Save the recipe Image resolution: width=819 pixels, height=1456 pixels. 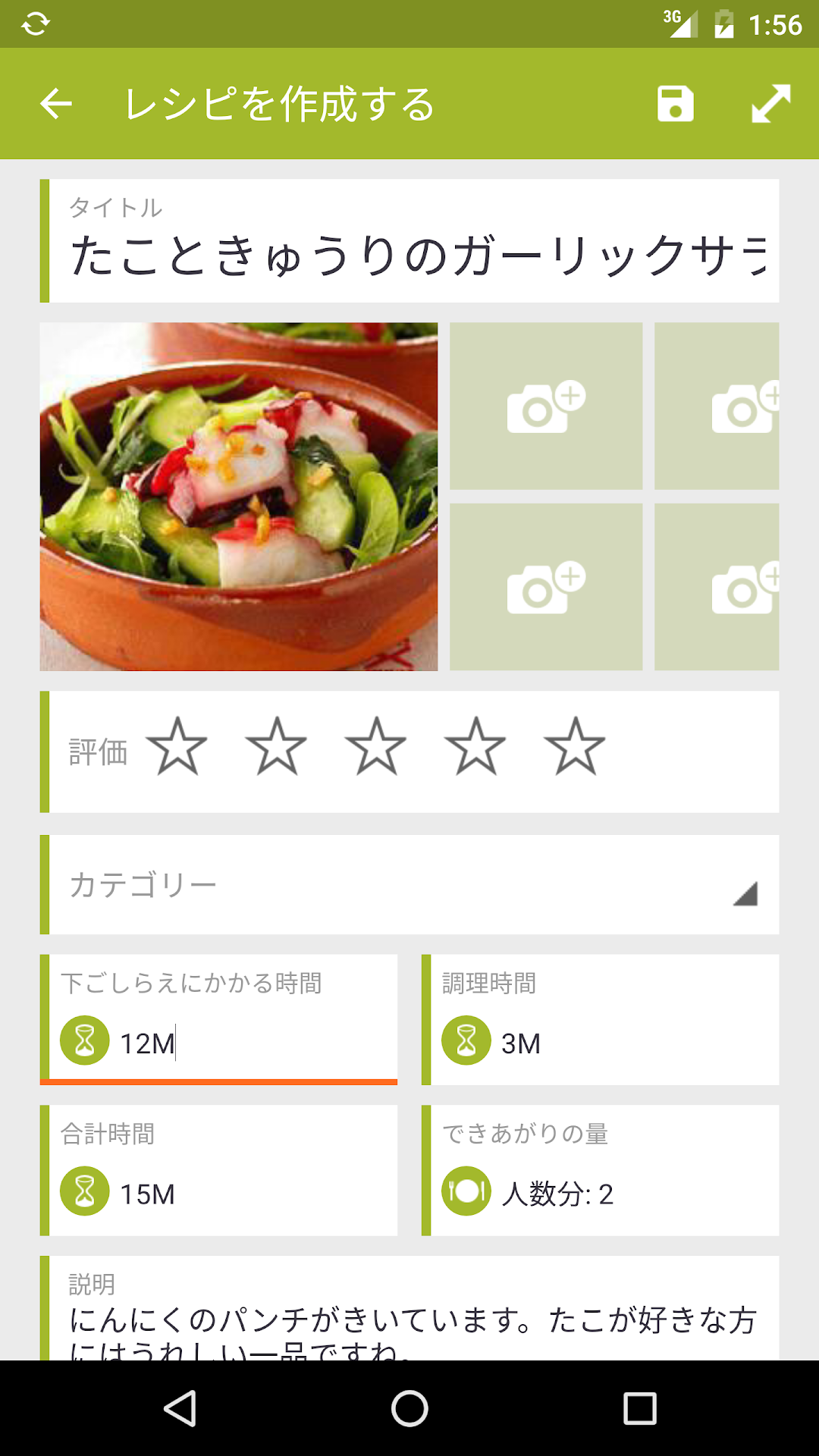click(x=675, y=104)
